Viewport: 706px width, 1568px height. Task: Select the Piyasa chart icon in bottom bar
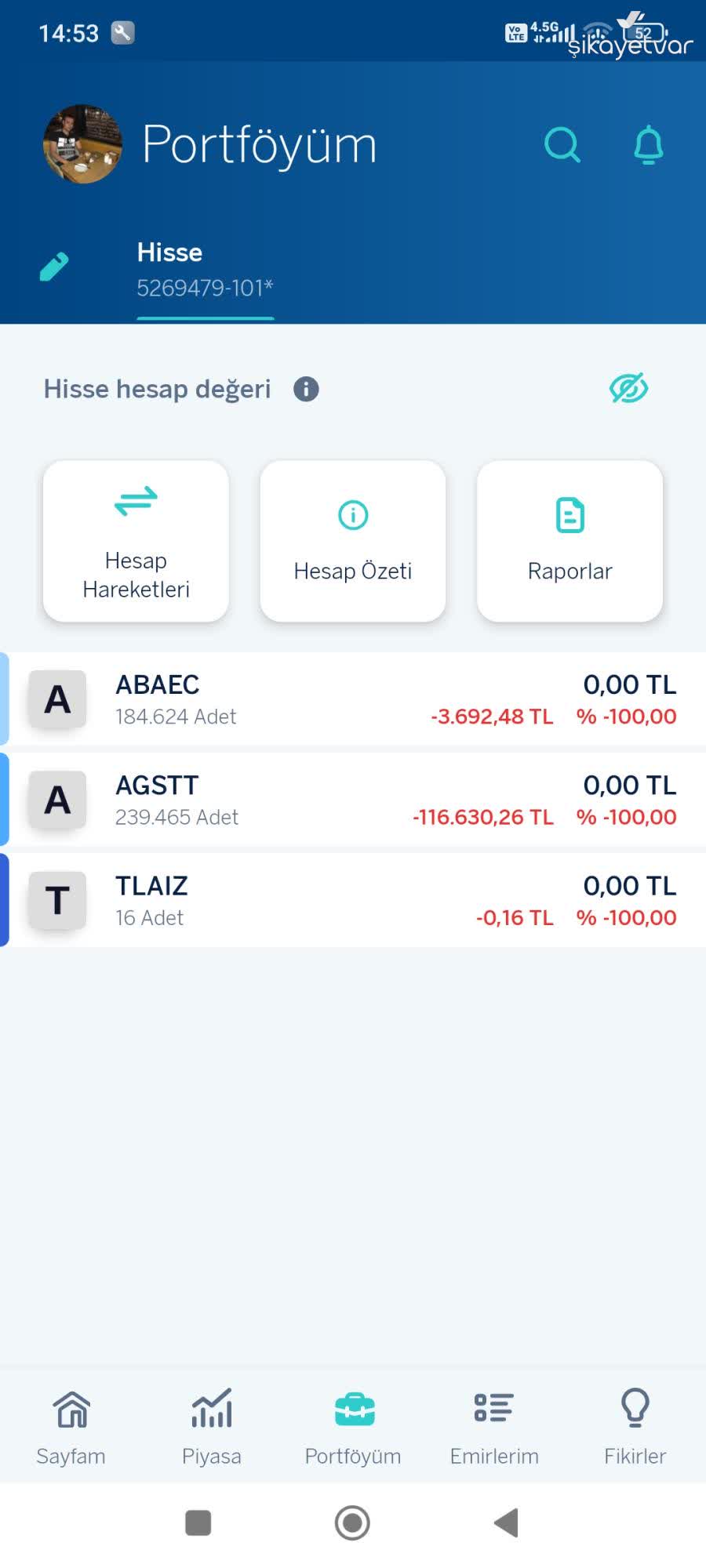210,1409
